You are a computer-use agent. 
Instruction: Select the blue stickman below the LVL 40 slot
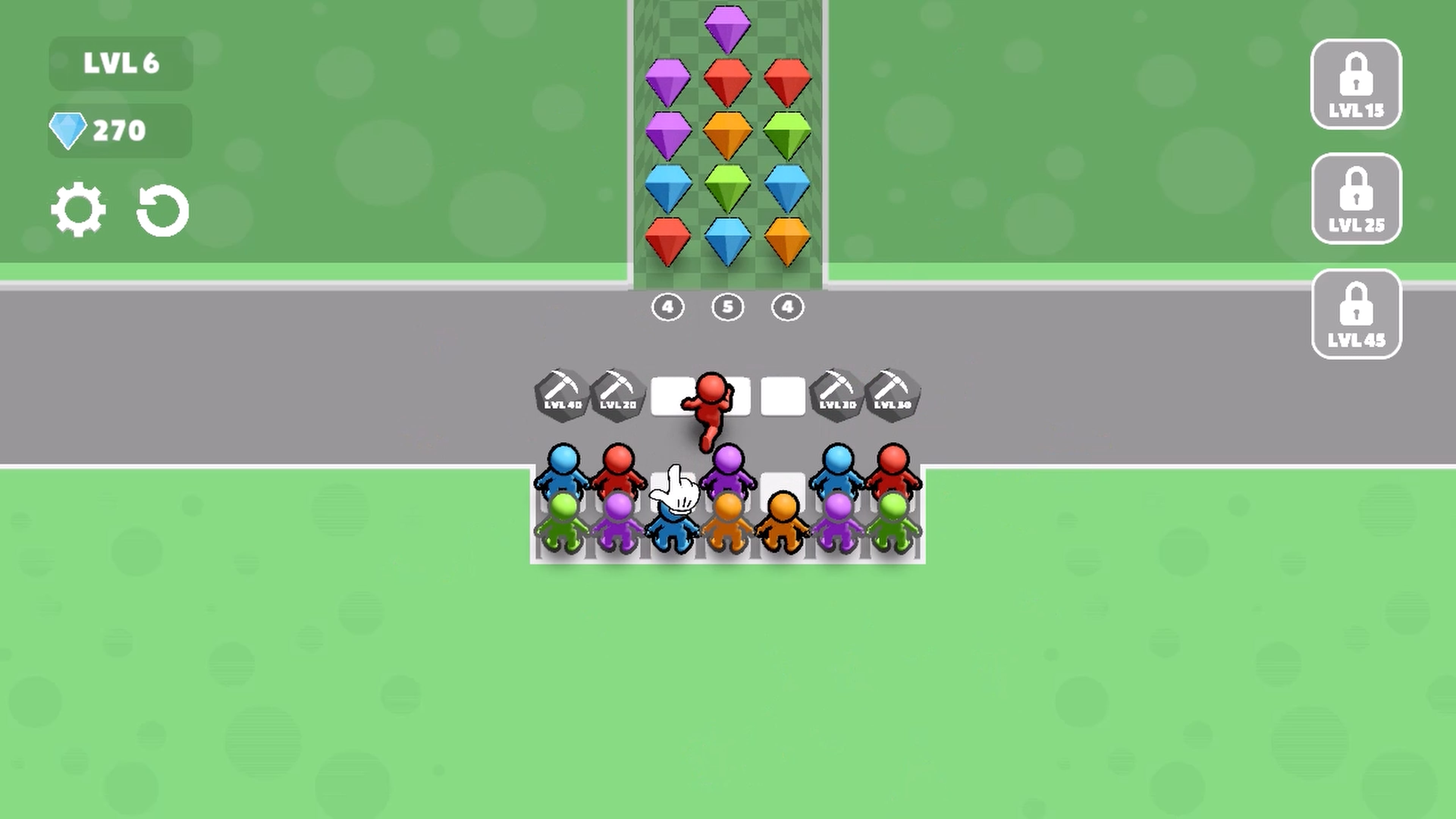pyautogui.click(x=562, y=469)
